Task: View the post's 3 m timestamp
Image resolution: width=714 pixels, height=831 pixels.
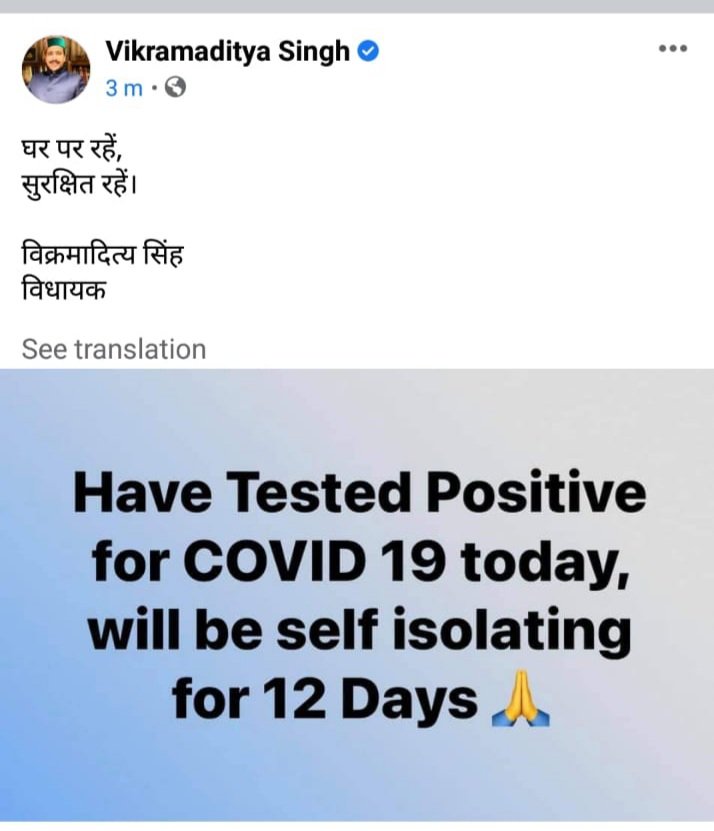Action: 124,87
